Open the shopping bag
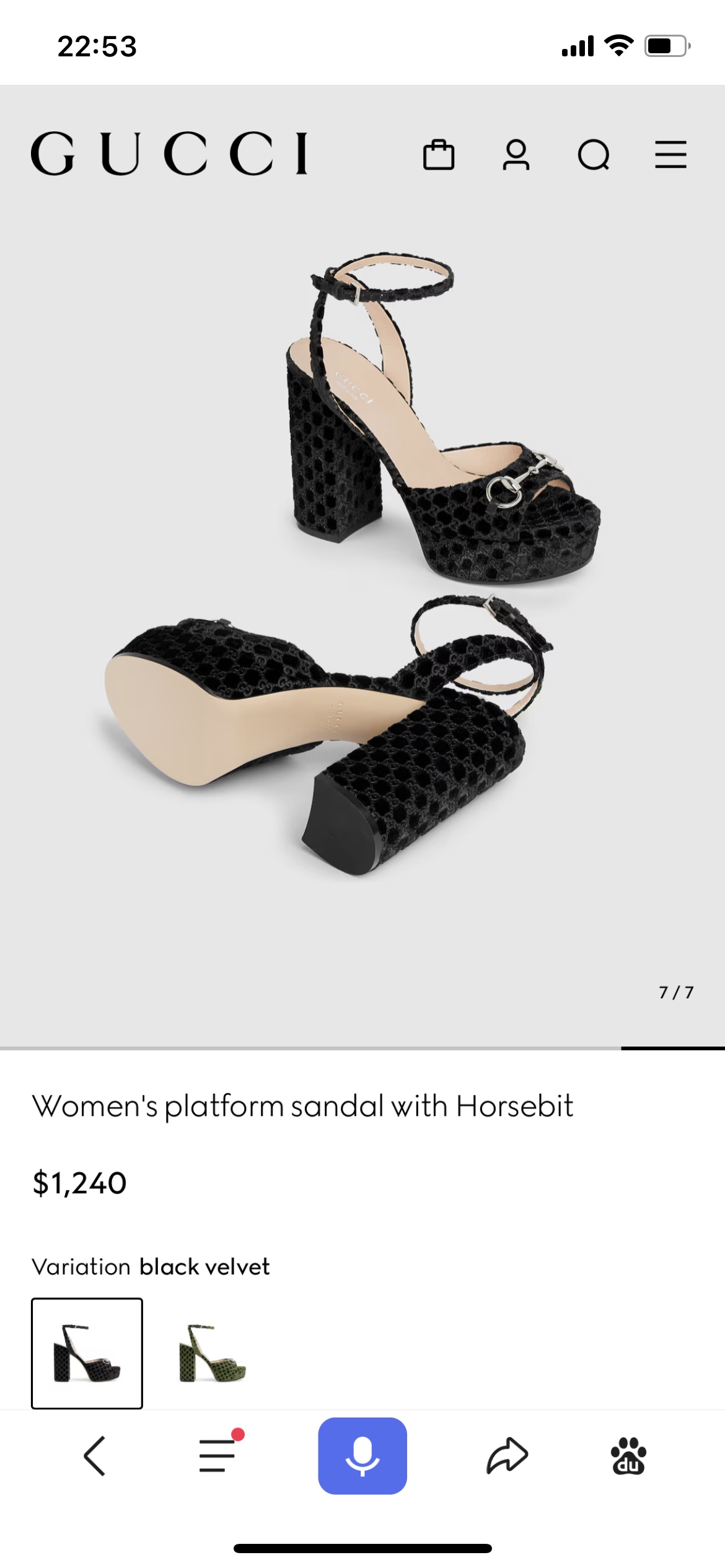The width and height of the screenshot is (725, 1568). point(439,154)
